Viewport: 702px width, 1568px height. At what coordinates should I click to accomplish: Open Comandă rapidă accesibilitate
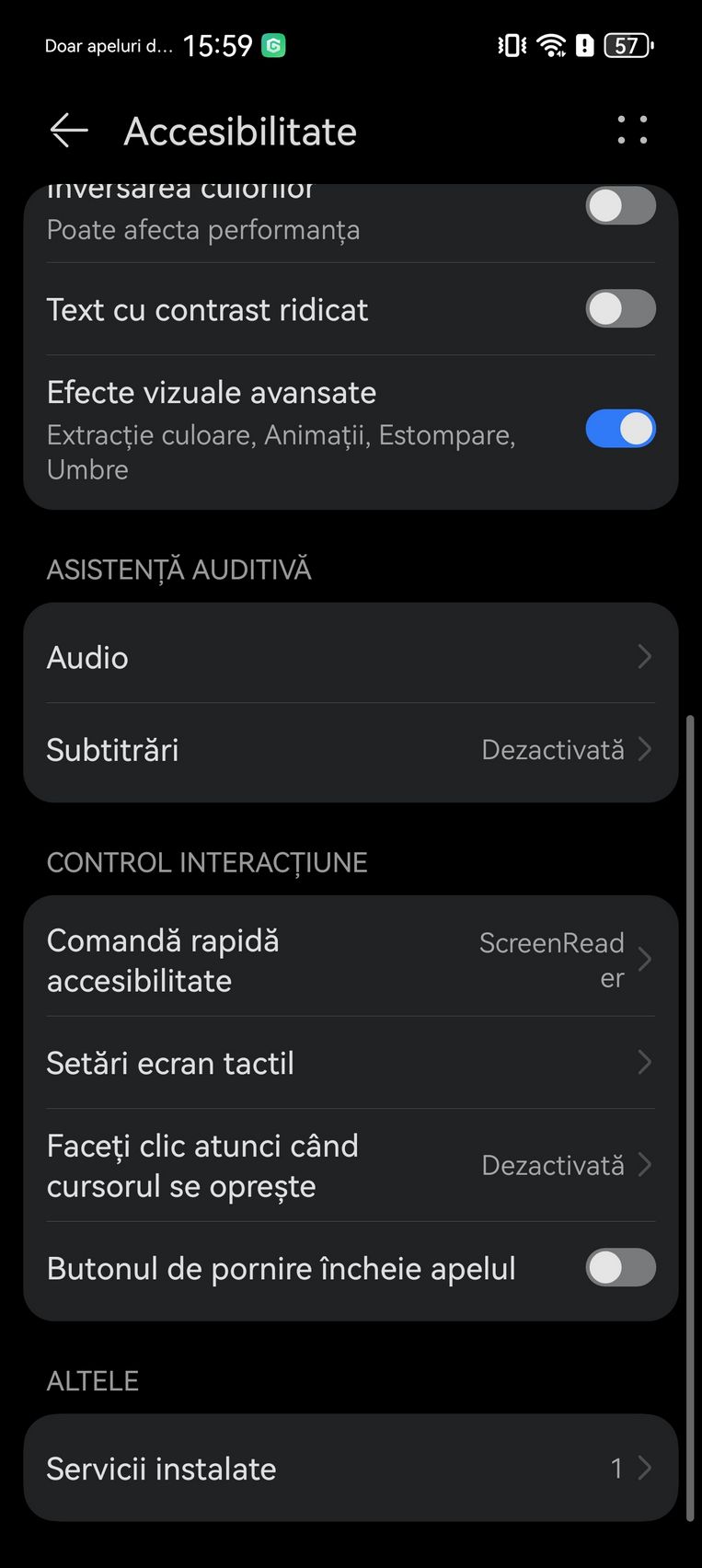click(x=351, y=961)
